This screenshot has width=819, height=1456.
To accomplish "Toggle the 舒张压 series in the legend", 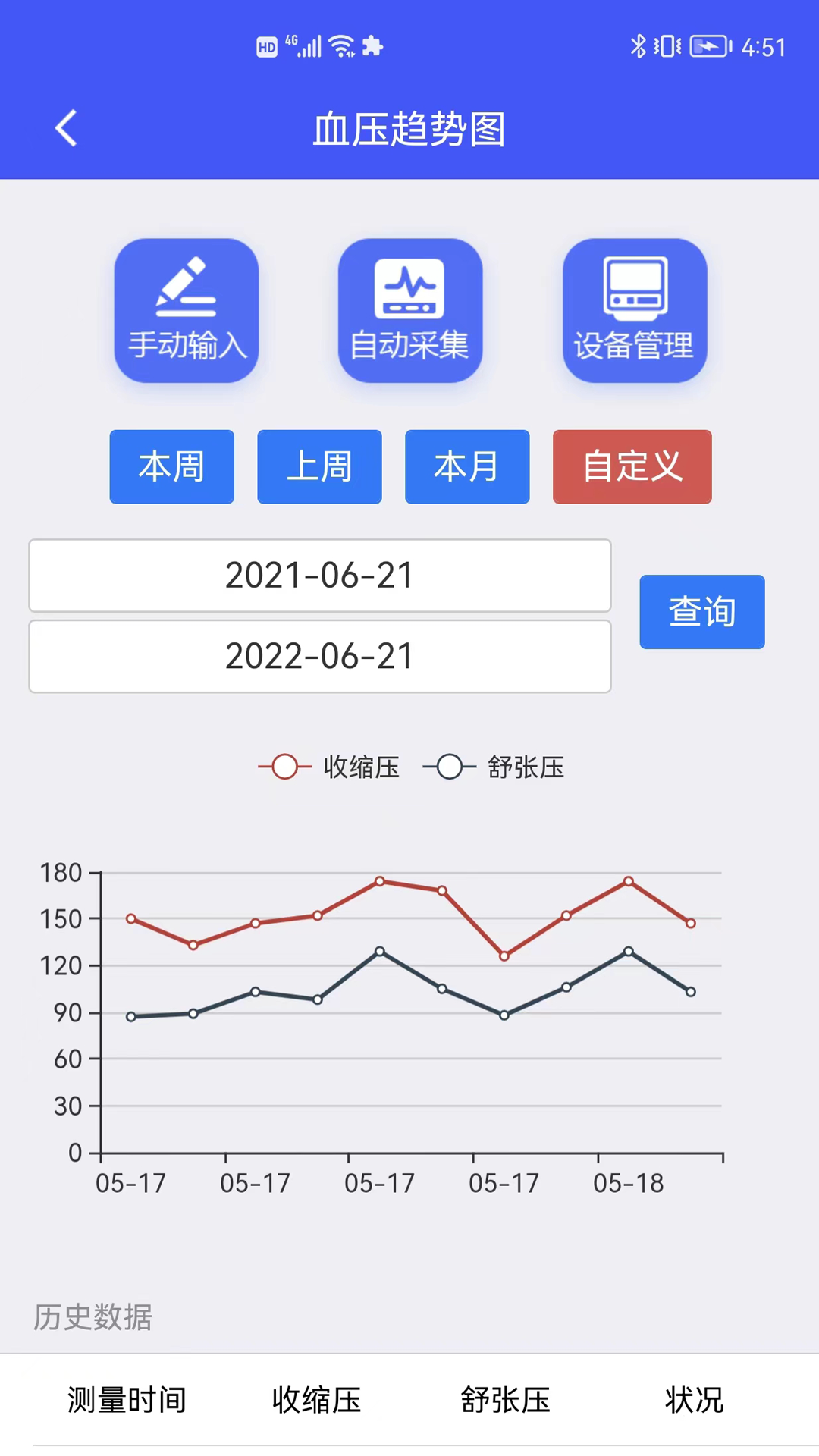I will coord(497,767).
